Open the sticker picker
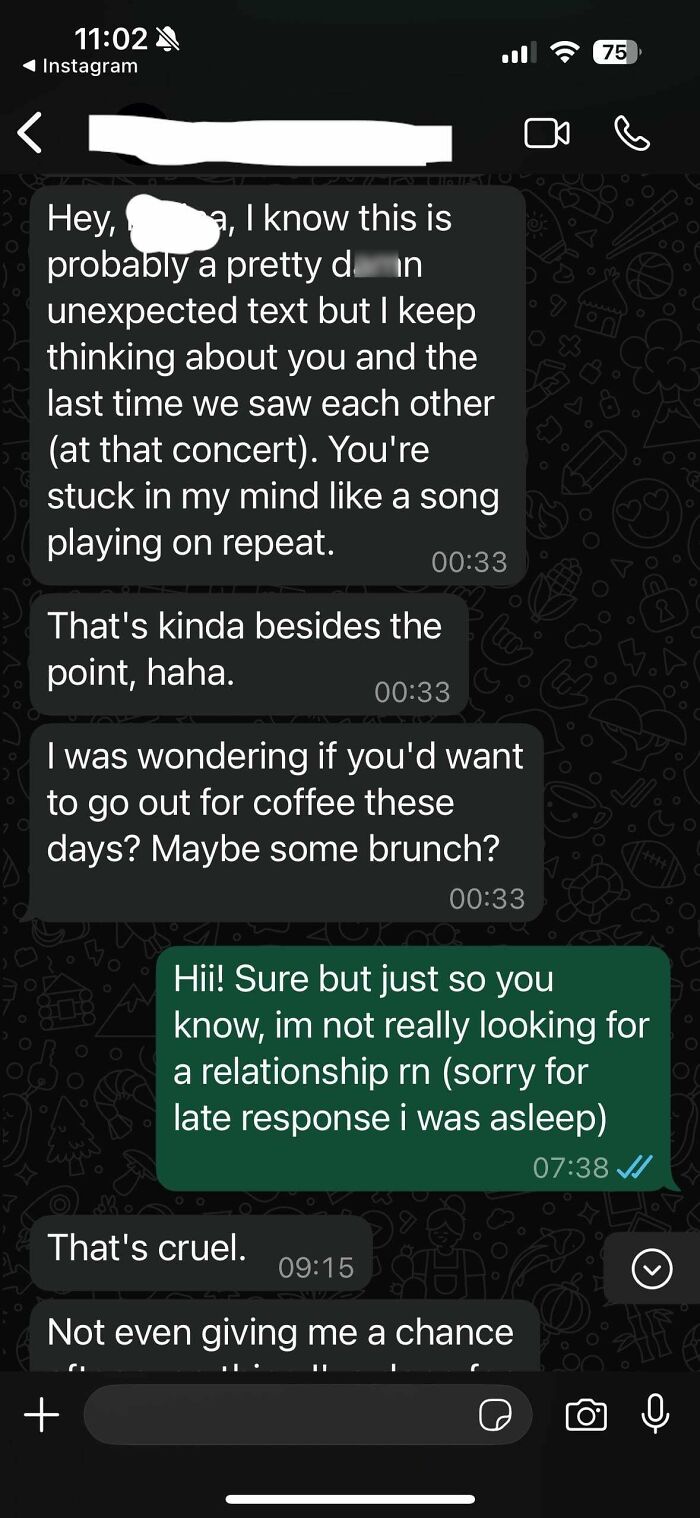This screenshot has height=1518, width=700. [x=495, y=1415]
